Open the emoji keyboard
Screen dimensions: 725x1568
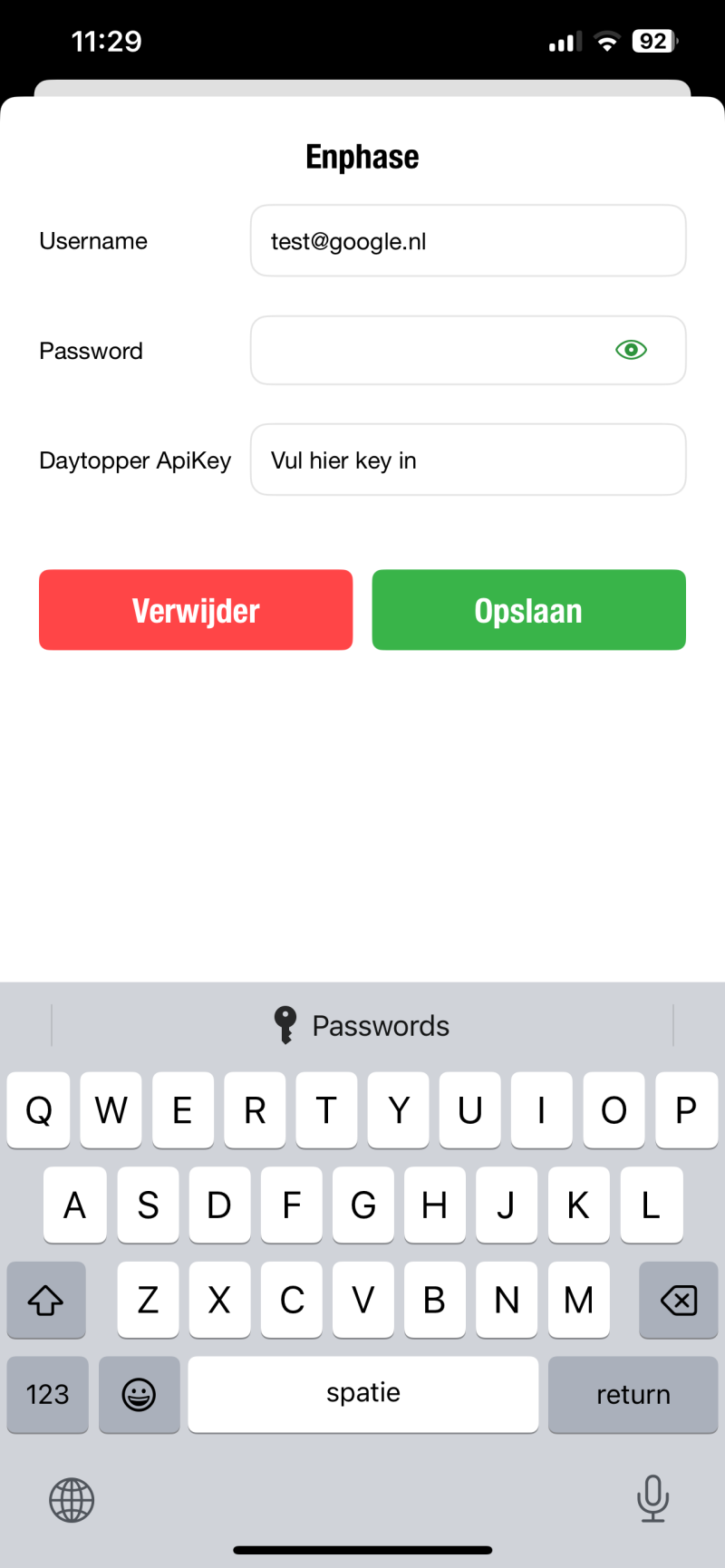pyautogui.click(x=139, y=1395)
